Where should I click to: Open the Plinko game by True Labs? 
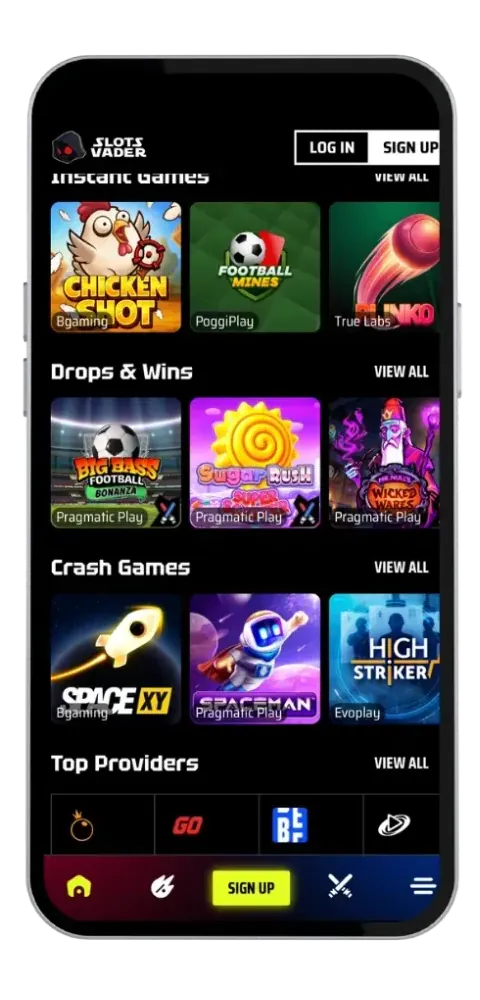384,267
